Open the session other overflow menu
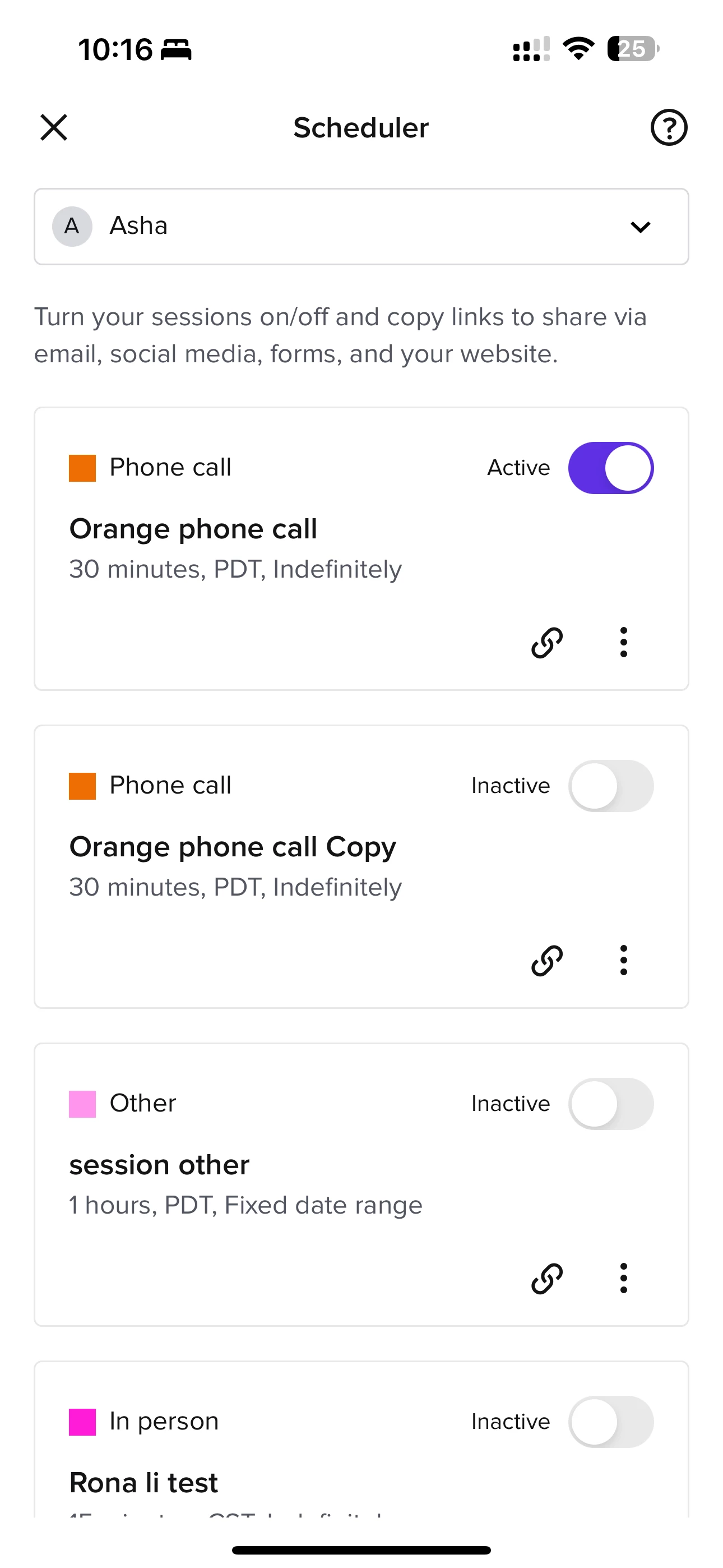 (x=623, y=1278)
